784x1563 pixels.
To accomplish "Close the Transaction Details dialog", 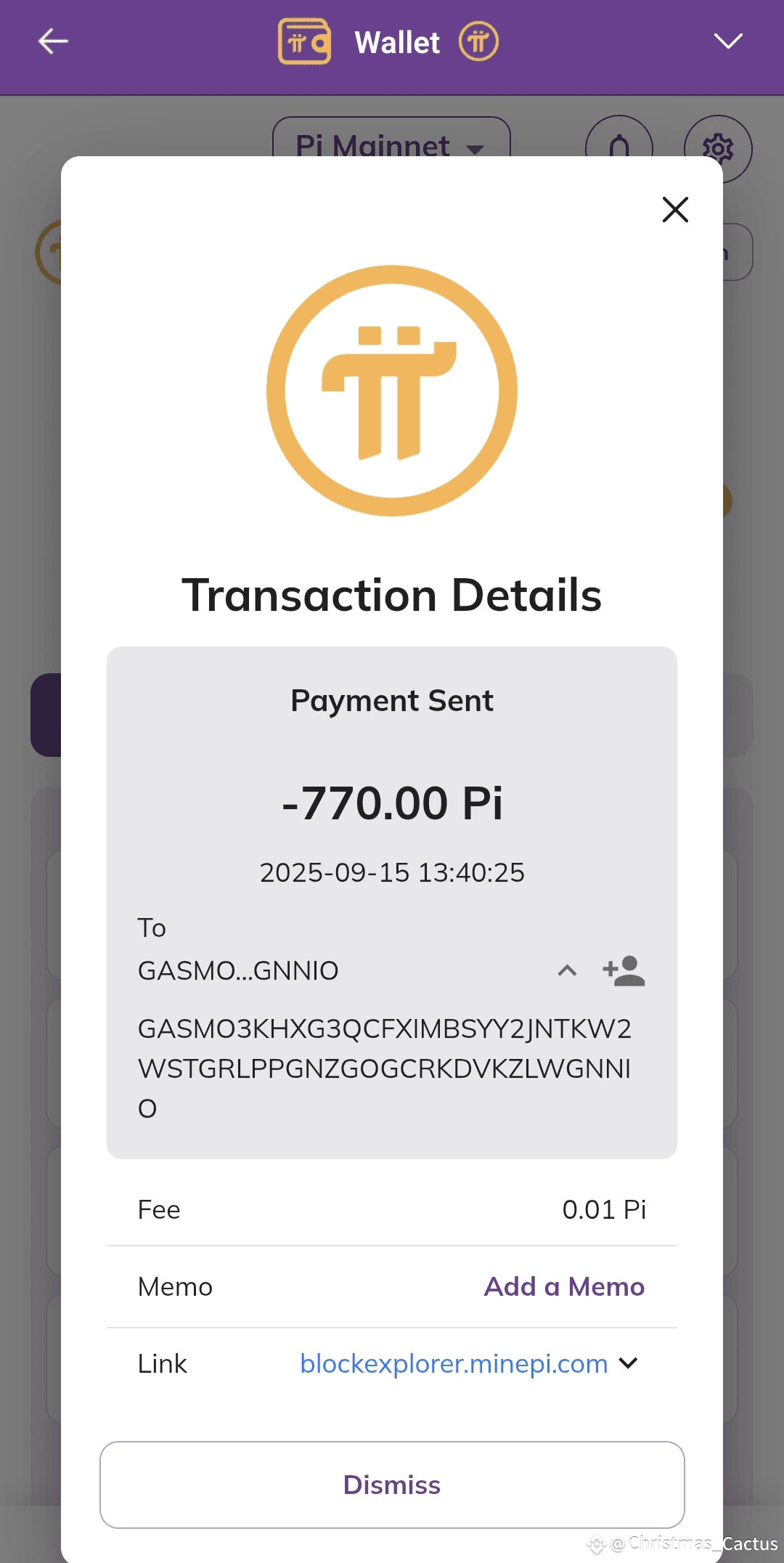I will pyautogui.click(x=675, y=210).
